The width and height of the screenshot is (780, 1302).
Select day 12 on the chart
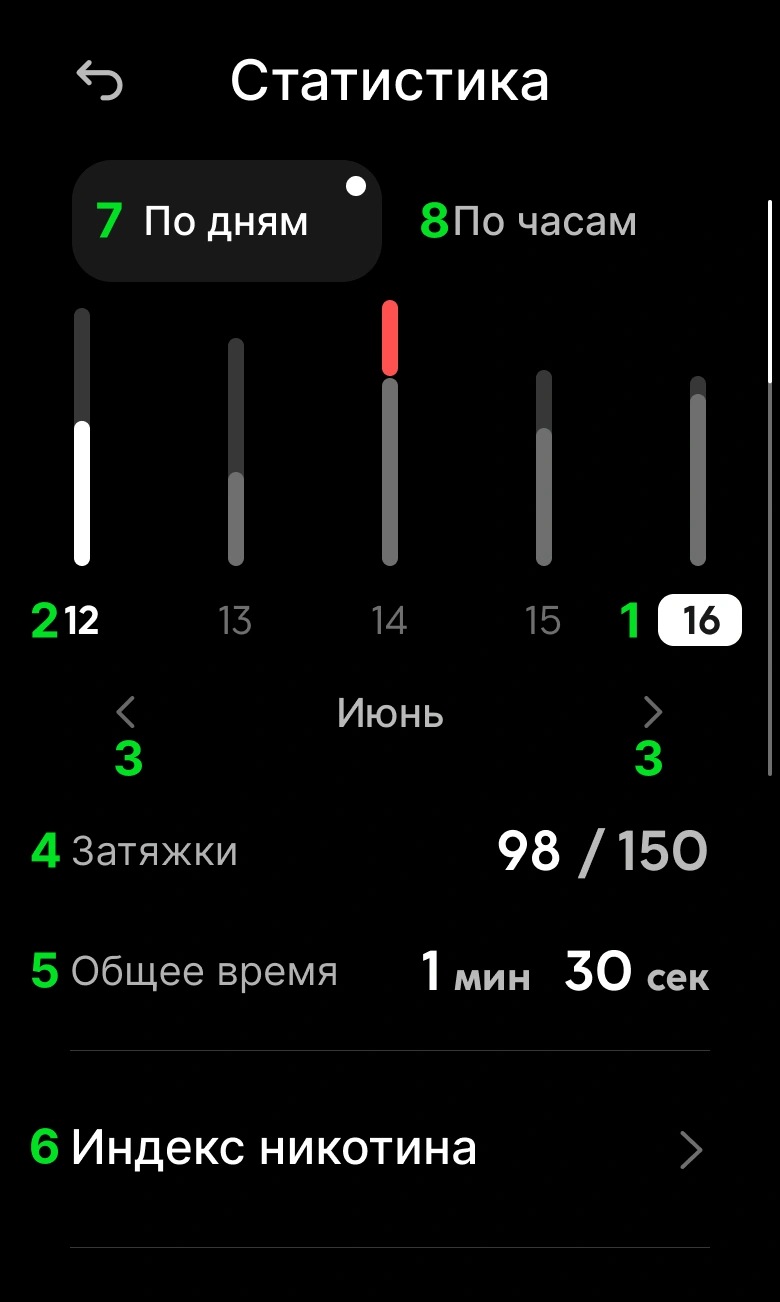pyautogui.click(x=82, y=621)
